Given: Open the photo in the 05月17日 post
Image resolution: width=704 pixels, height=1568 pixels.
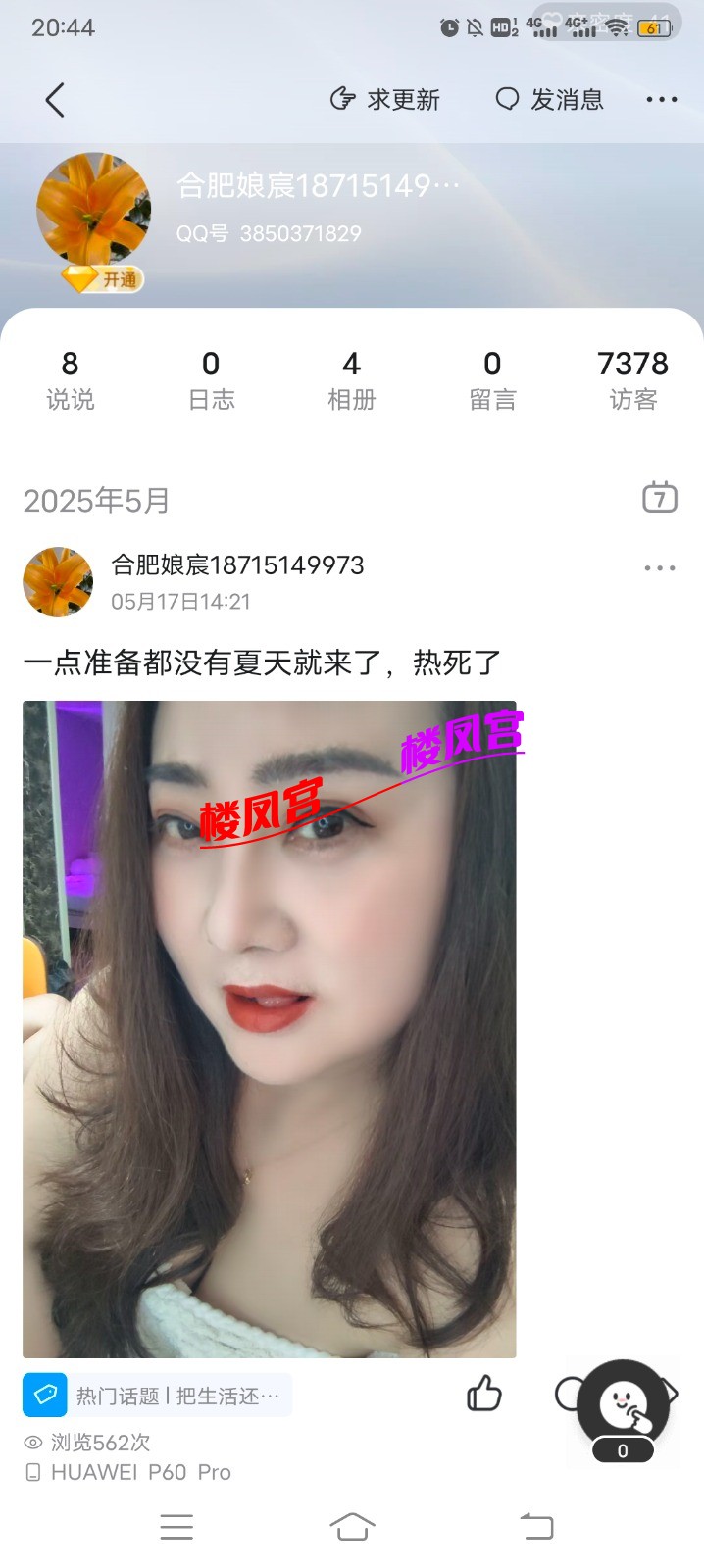Looking at the screenshot, I should (269, 1029).
